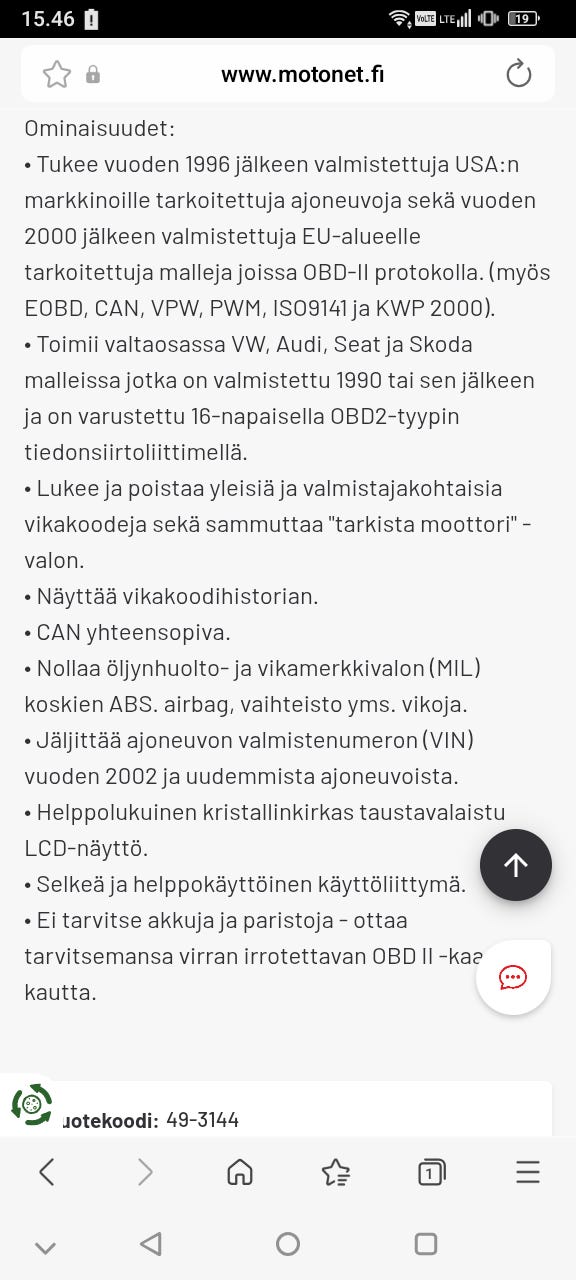Viewport: 576px width, 1280px height.
Task: Open the tab switcher showing one tab
Action: coord(431,1172)
